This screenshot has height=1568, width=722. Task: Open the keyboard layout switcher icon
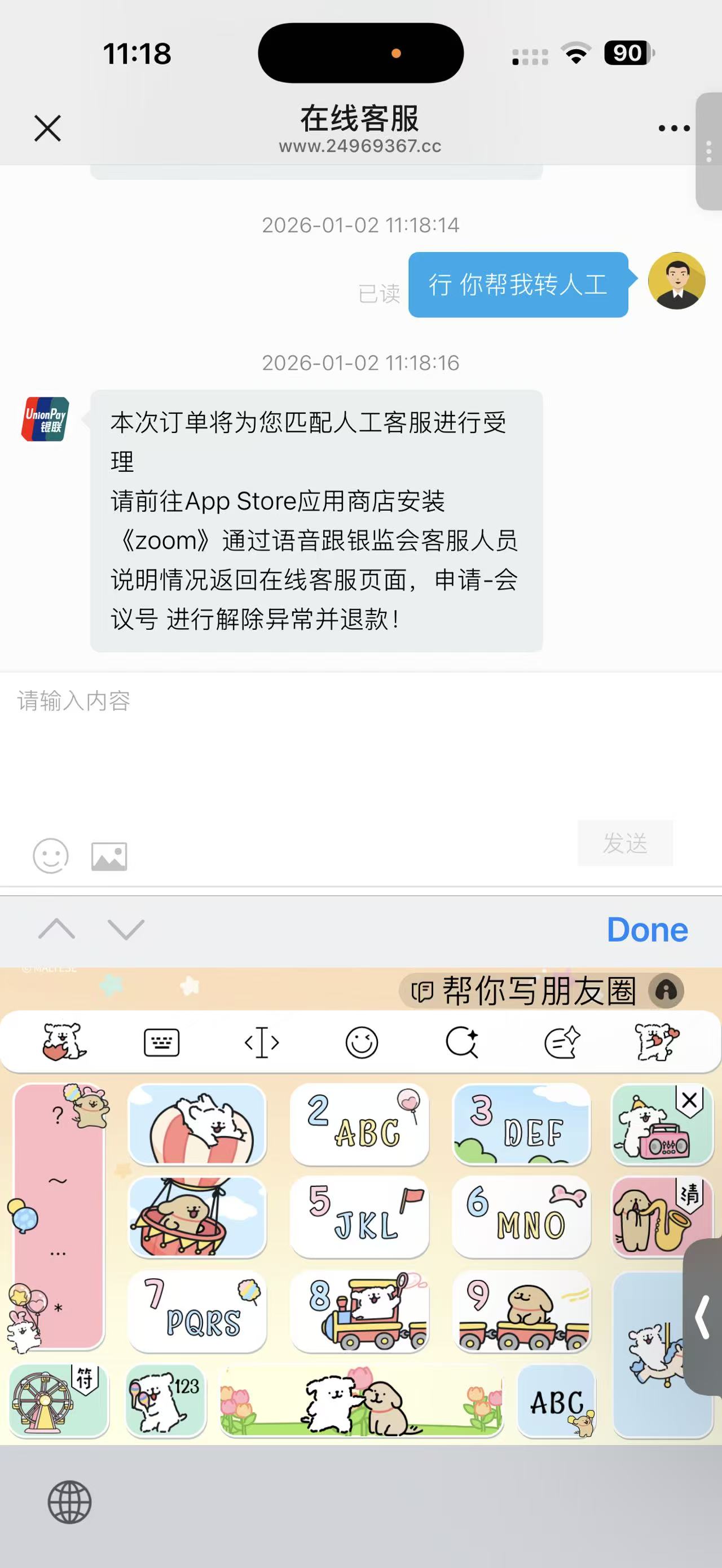[161, 1043]
